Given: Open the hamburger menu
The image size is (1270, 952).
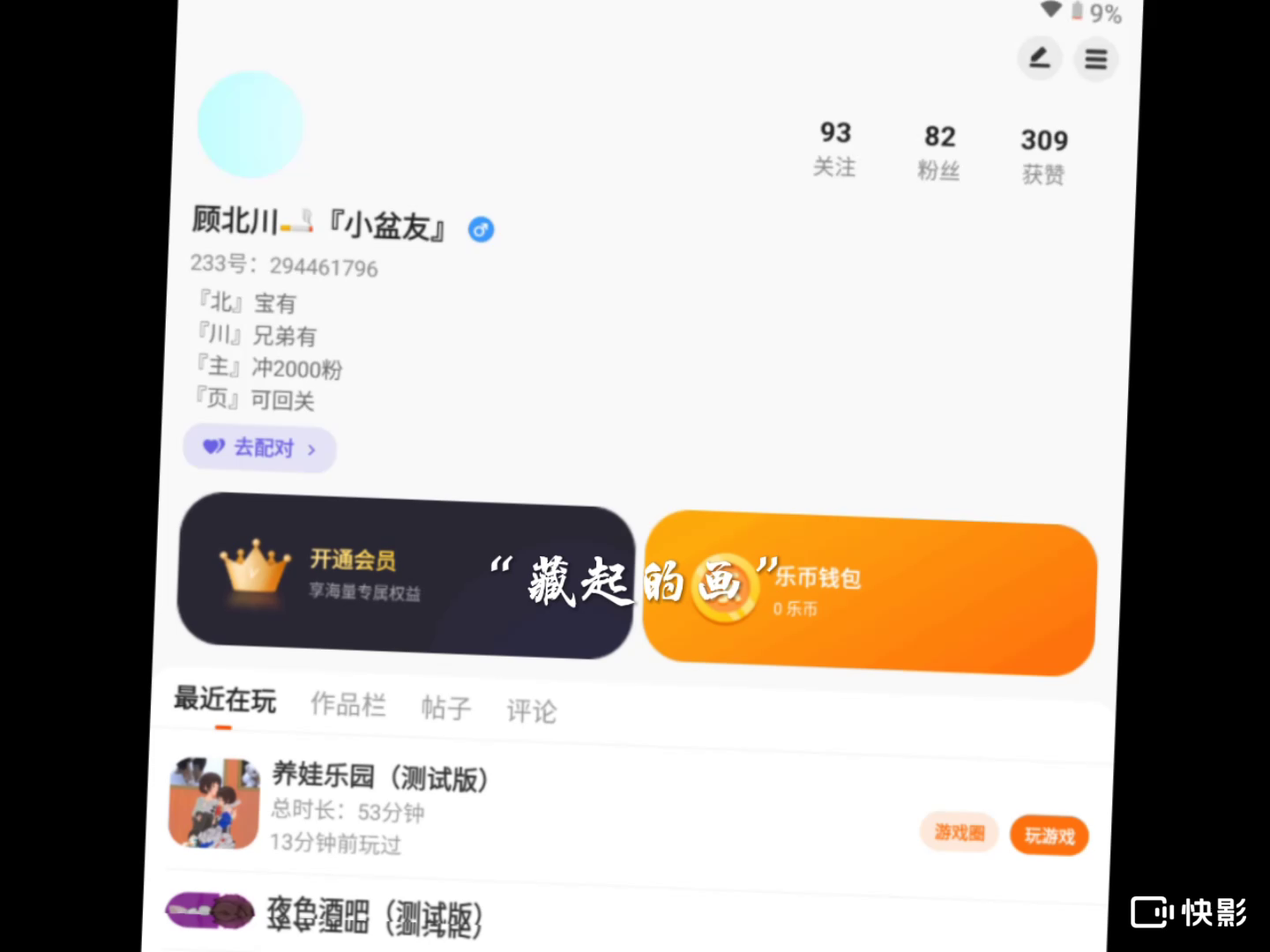Looking at the screenshot, I should pyautogui.click(x=1095, y=60).
